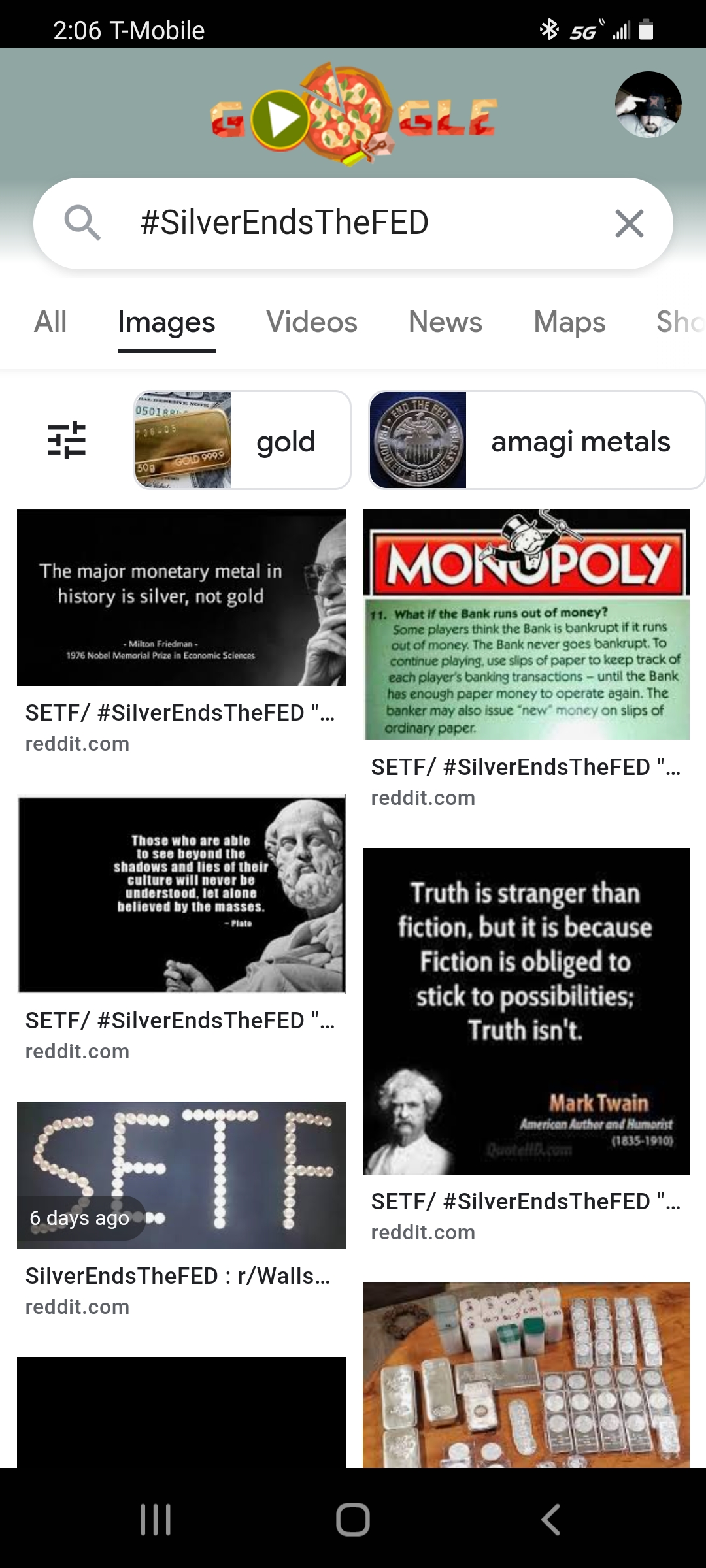Open the silver bars and coins photo

point(526,1375)
